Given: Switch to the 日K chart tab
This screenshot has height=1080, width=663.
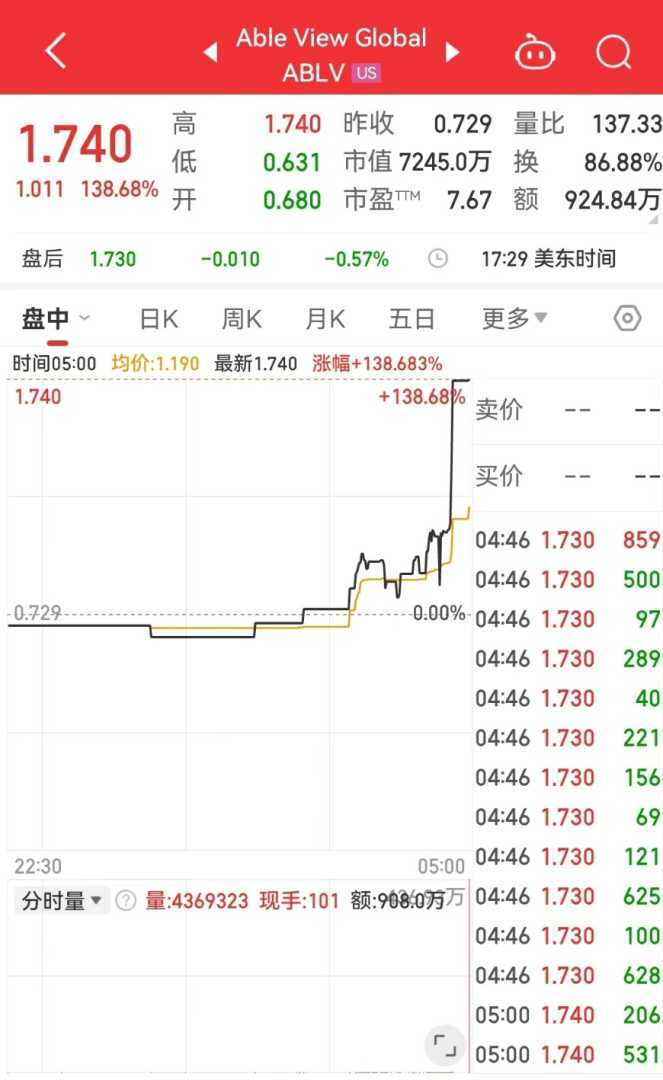Looking at the screenshot, I should click(x=158, y=319).
